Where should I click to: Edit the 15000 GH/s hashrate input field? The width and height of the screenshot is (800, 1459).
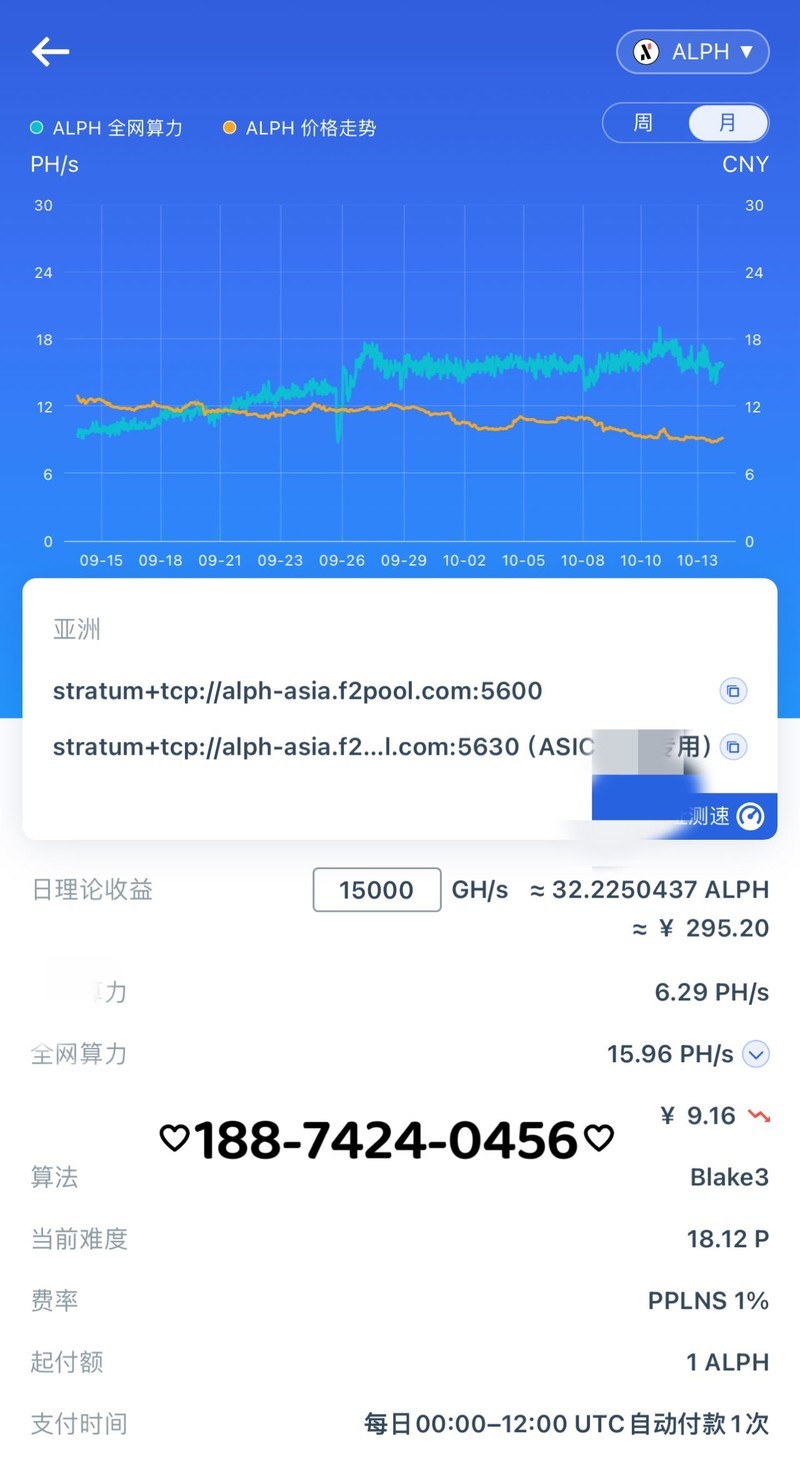click(x=376, y=890)
